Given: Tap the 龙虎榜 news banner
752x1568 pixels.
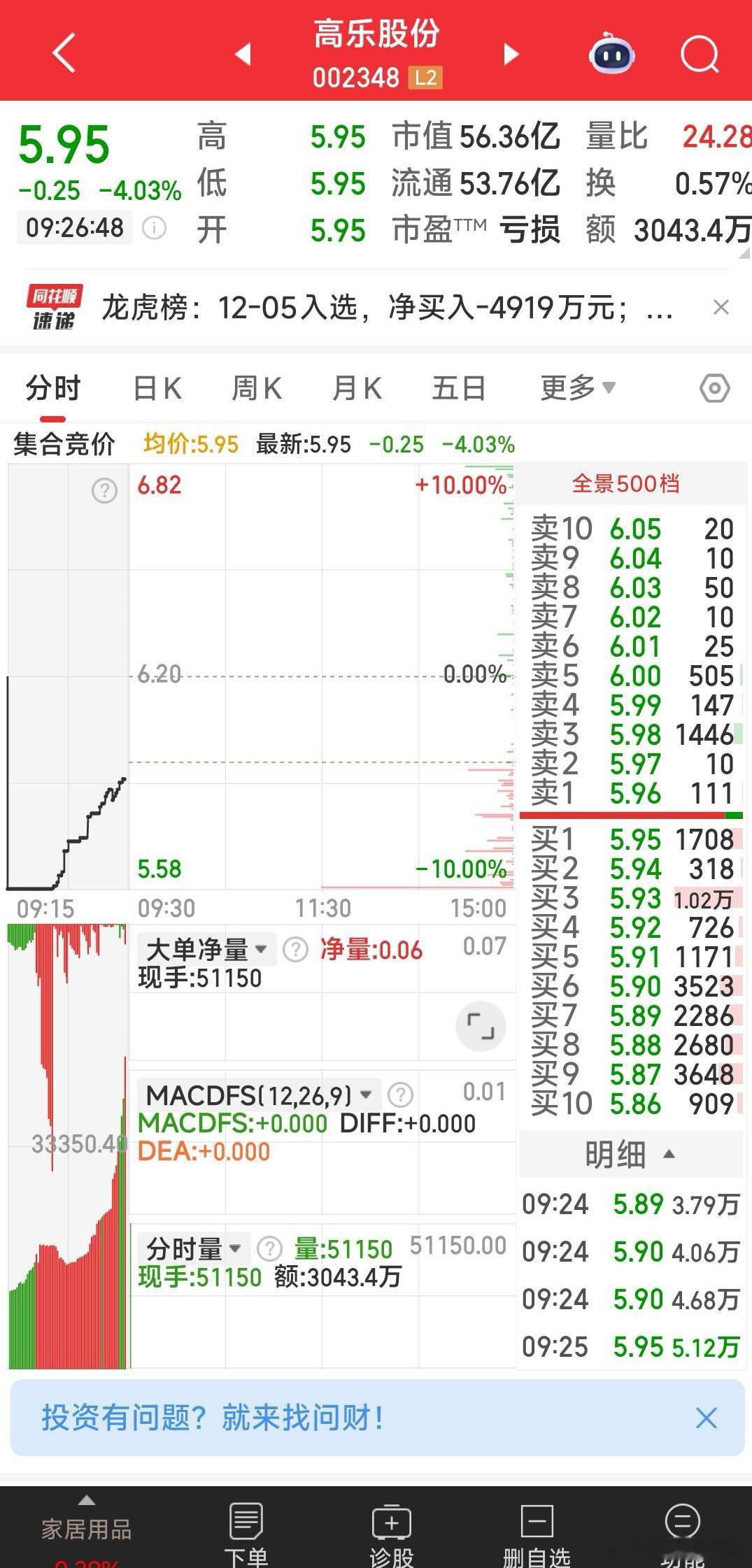Looking at the screenshot, I should [x=350, y=308].
